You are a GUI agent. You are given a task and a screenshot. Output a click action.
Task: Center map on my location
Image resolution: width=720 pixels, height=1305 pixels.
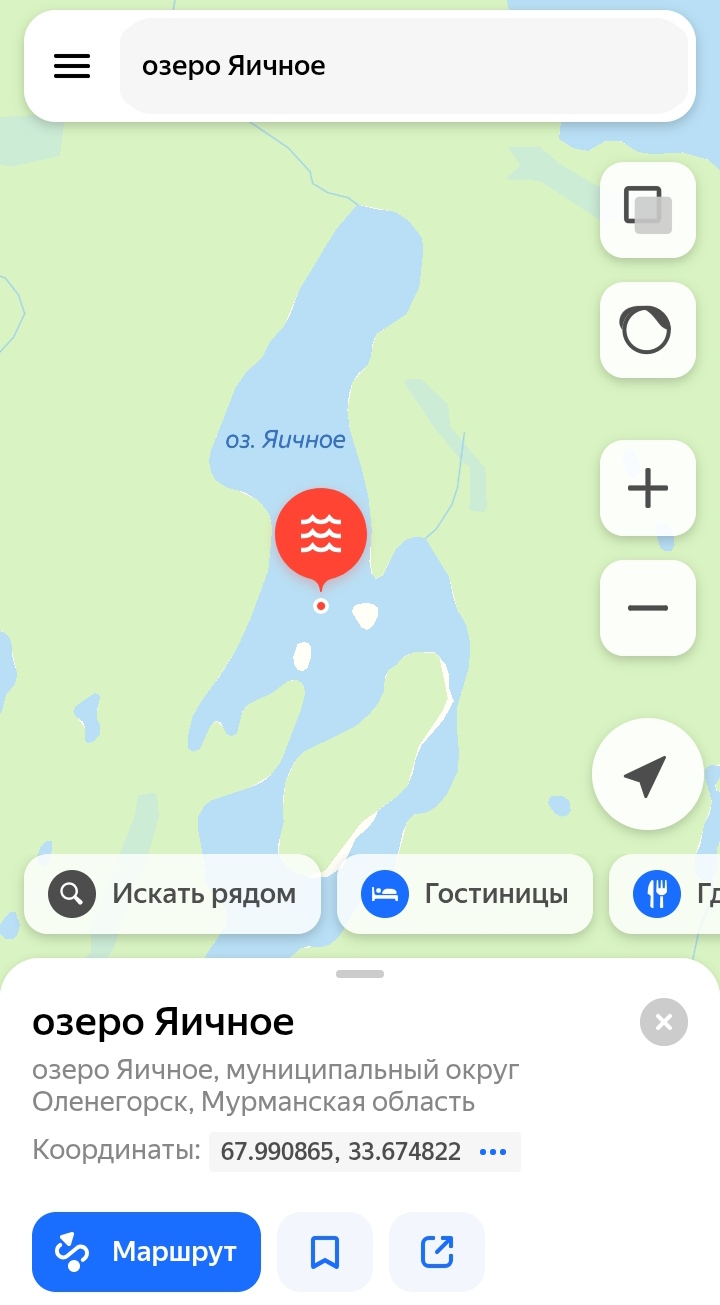coord(645,775)
